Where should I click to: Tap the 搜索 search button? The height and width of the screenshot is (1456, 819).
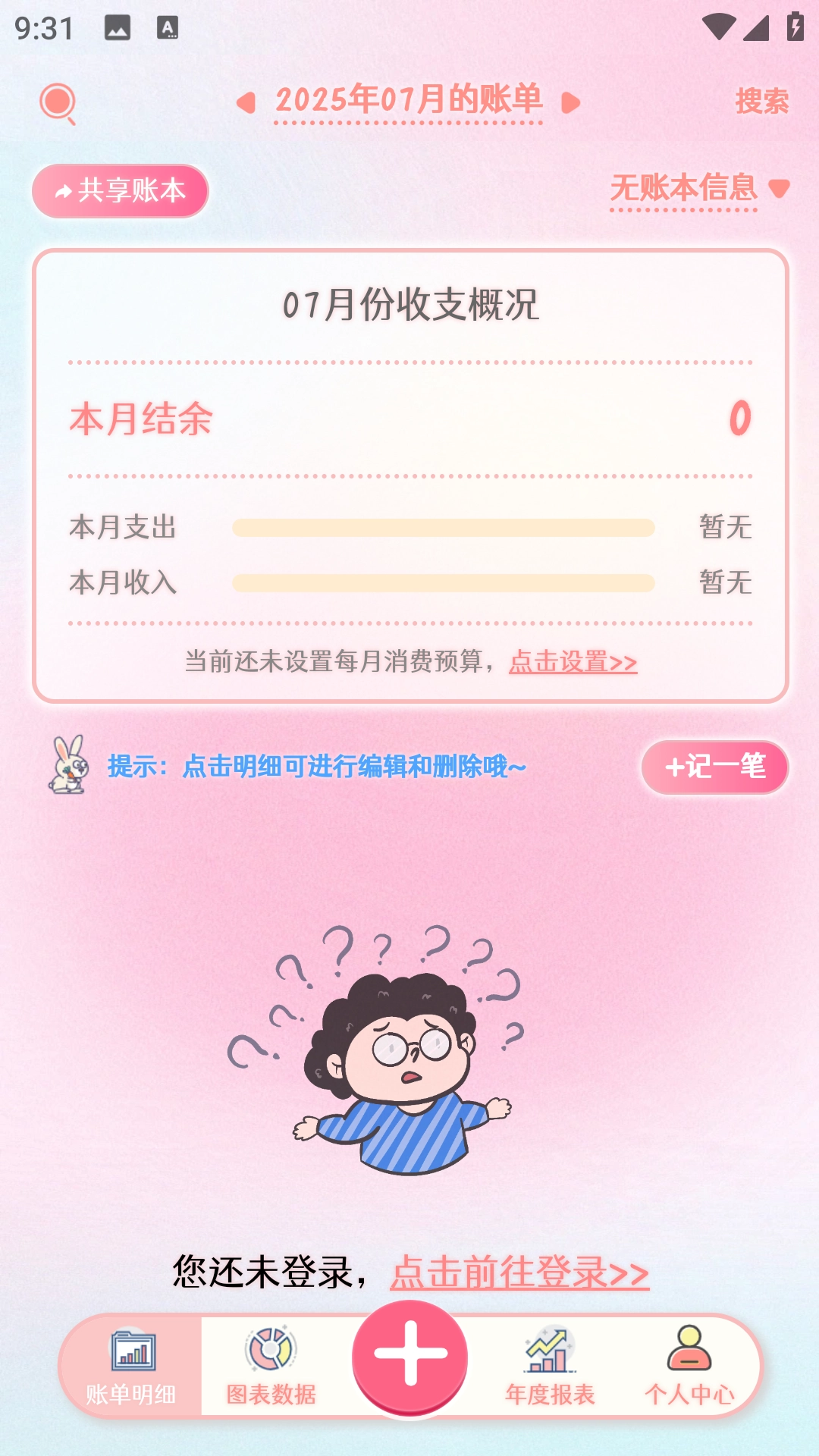[x=761, y=102]
